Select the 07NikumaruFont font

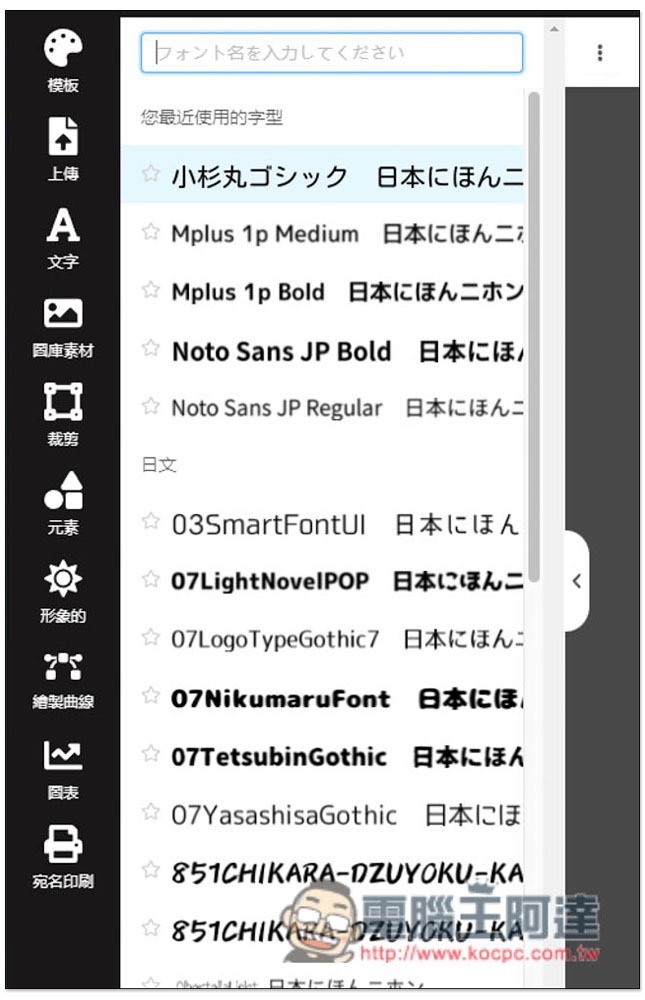pyautogui.click(x=280, y=698)
